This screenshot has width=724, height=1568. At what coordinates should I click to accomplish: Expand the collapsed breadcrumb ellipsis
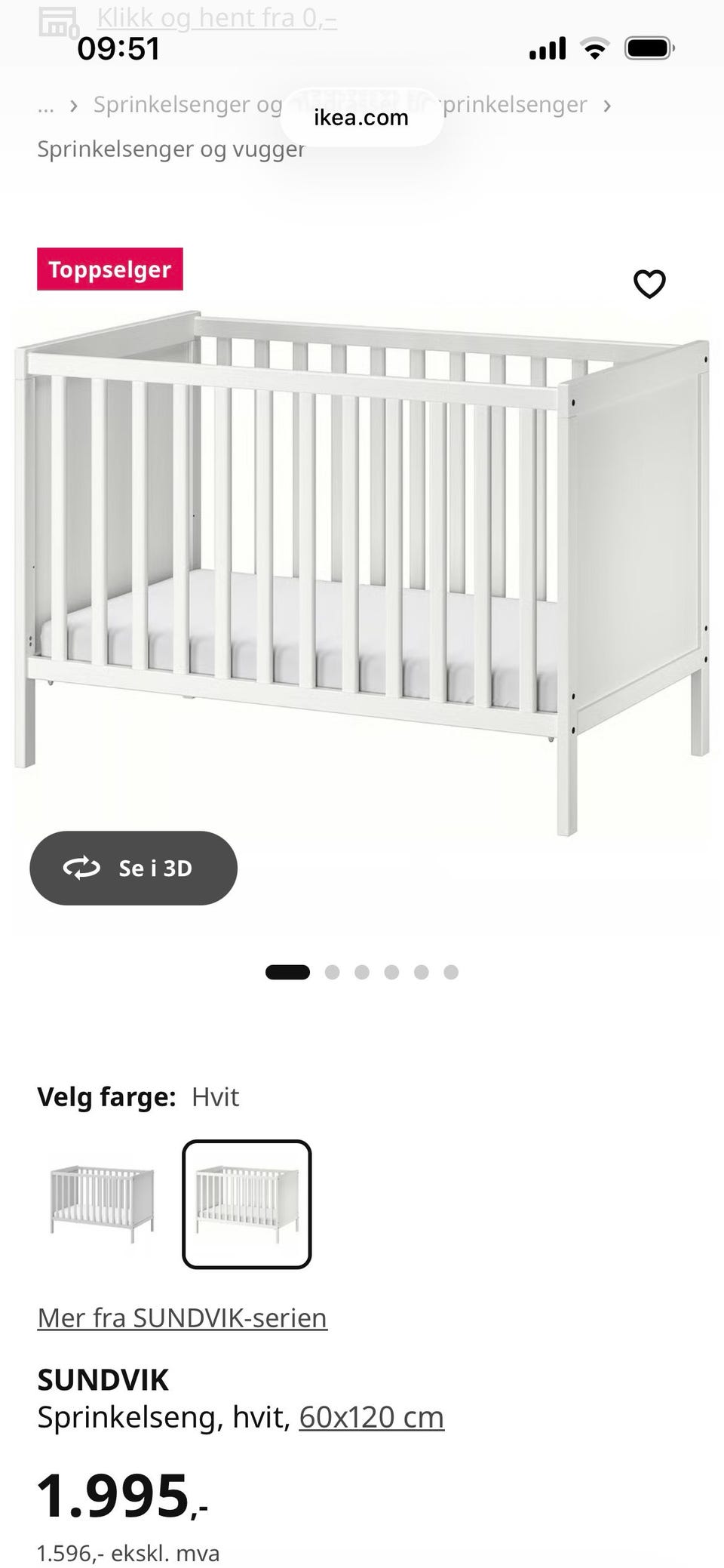pyautogui.click(x=46, y=105)
